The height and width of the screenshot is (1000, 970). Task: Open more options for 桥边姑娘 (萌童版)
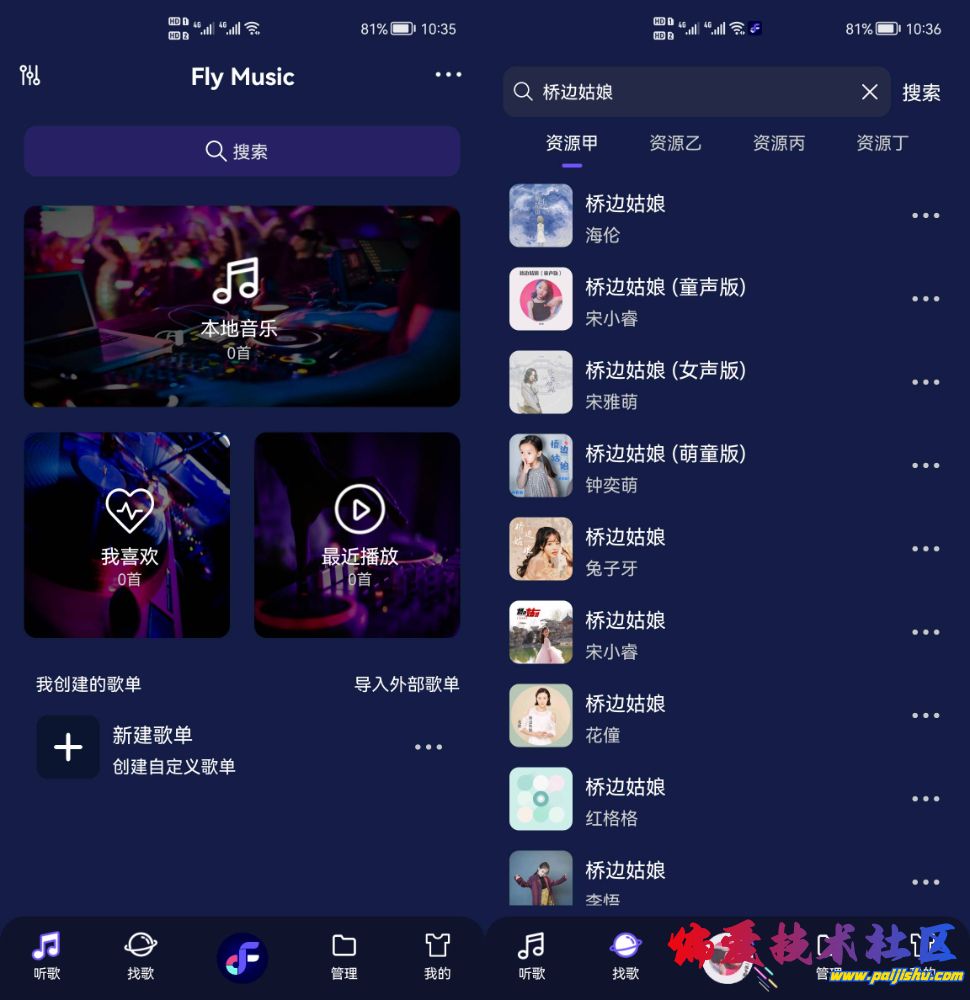(925, 466)
